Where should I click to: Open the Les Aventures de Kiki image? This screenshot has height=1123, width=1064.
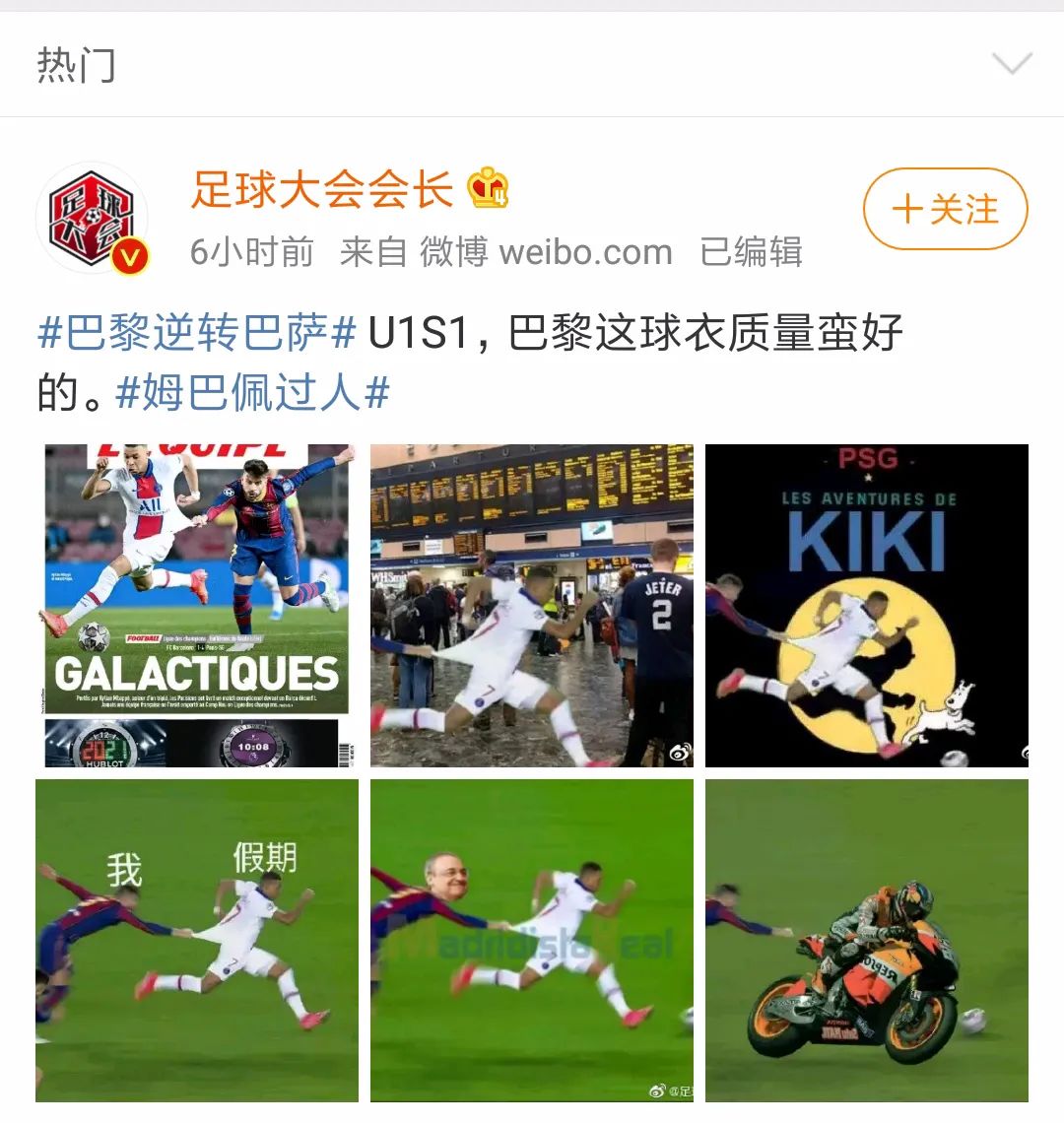point(866,605)
